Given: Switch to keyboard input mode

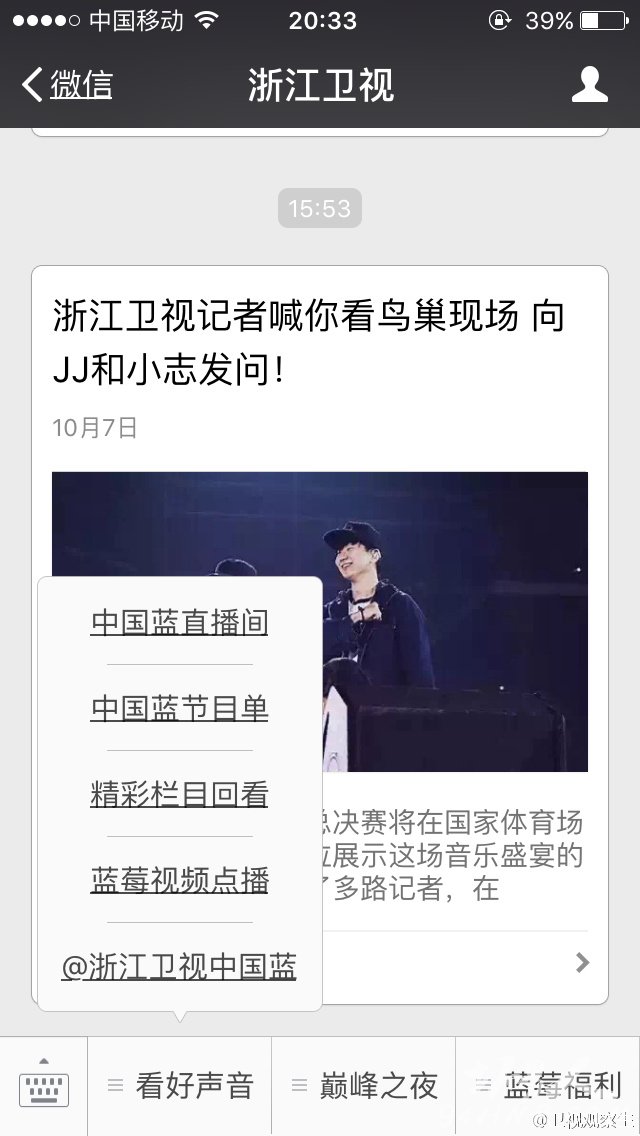Looking at the screenshot, I should 43,1085.
